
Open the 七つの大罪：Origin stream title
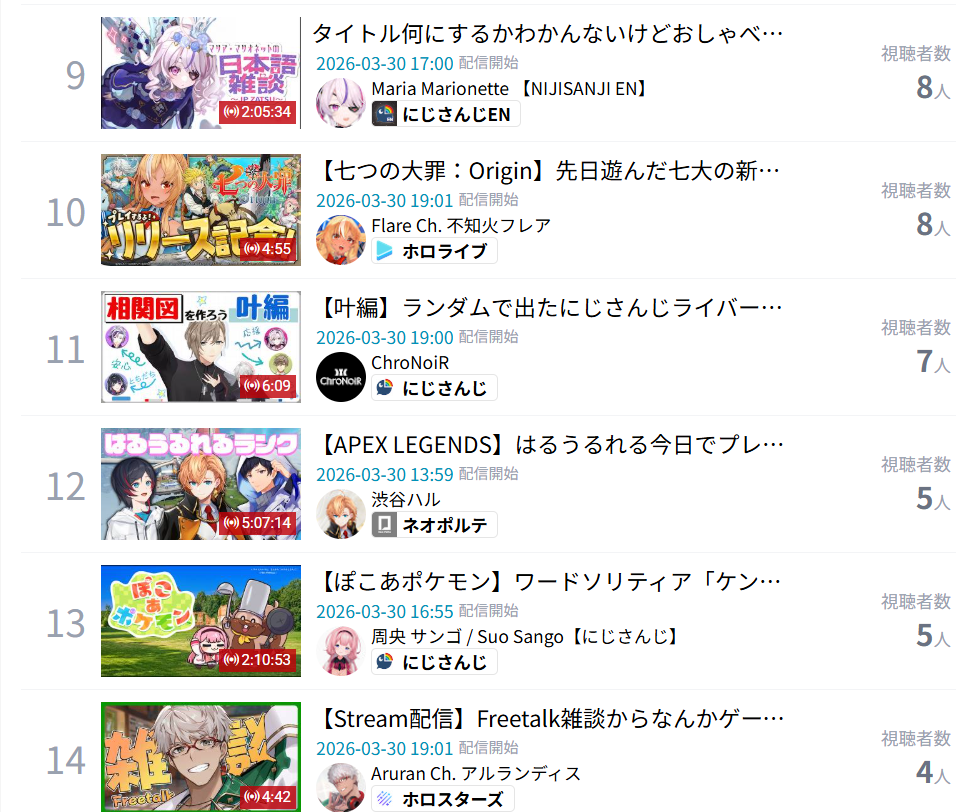pos(547,171)
